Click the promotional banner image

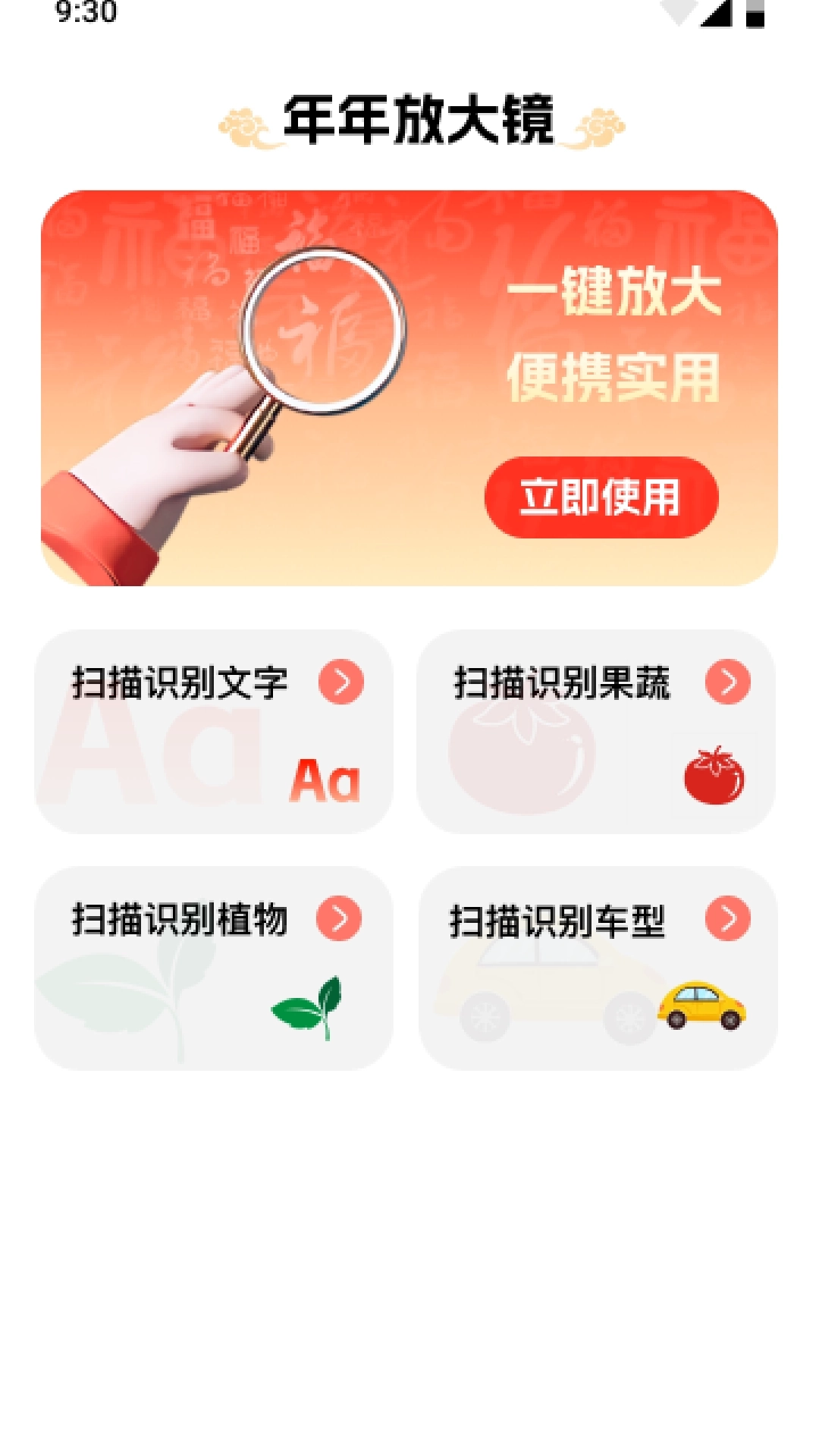tap(409, 387)
